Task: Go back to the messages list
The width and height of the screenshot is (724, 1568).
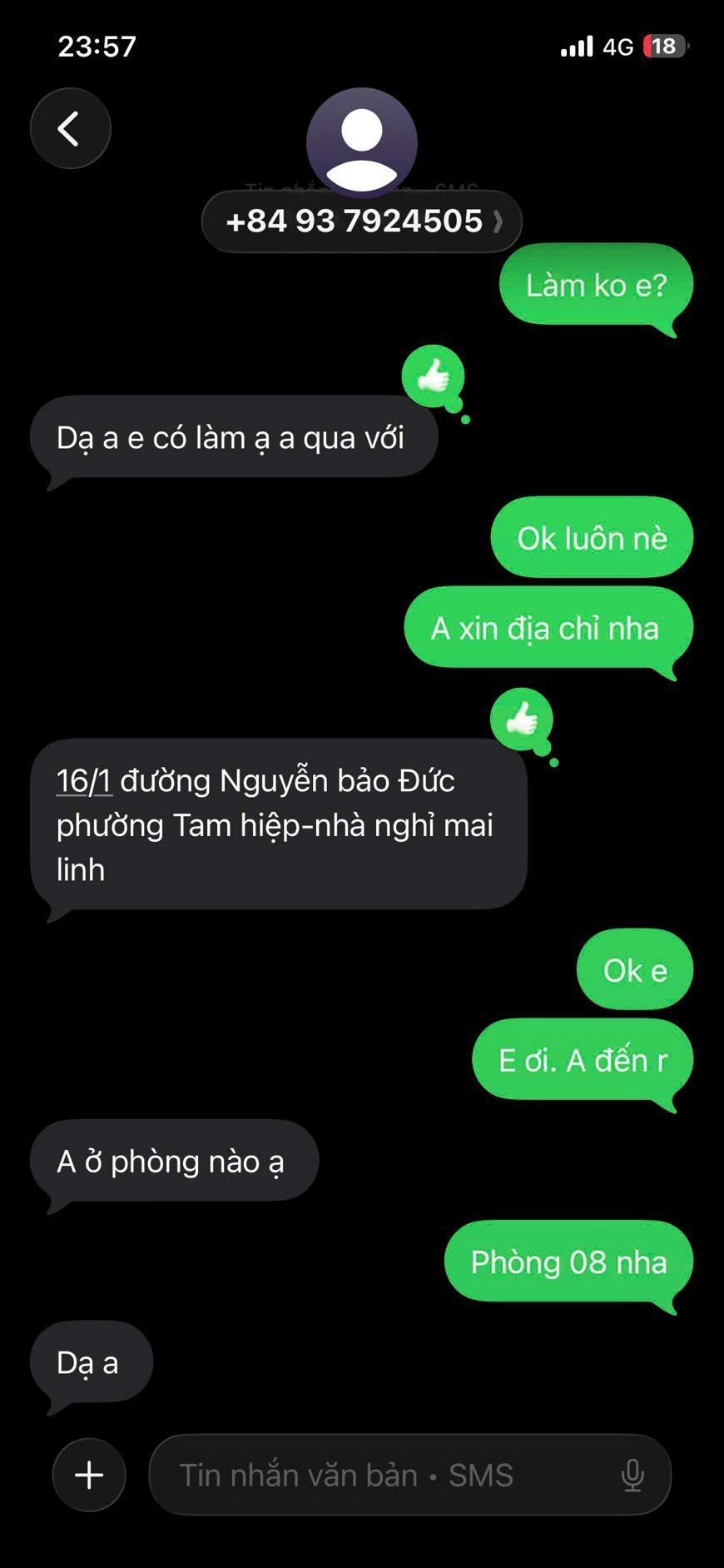Action: [70, 128]
